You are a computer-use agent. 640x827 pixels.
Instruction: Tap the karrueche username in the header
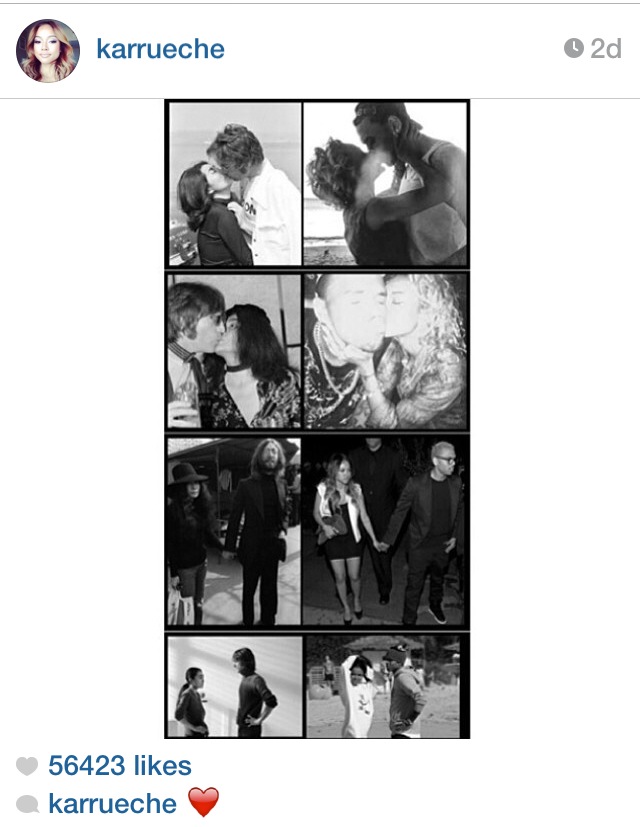(160, 49)
